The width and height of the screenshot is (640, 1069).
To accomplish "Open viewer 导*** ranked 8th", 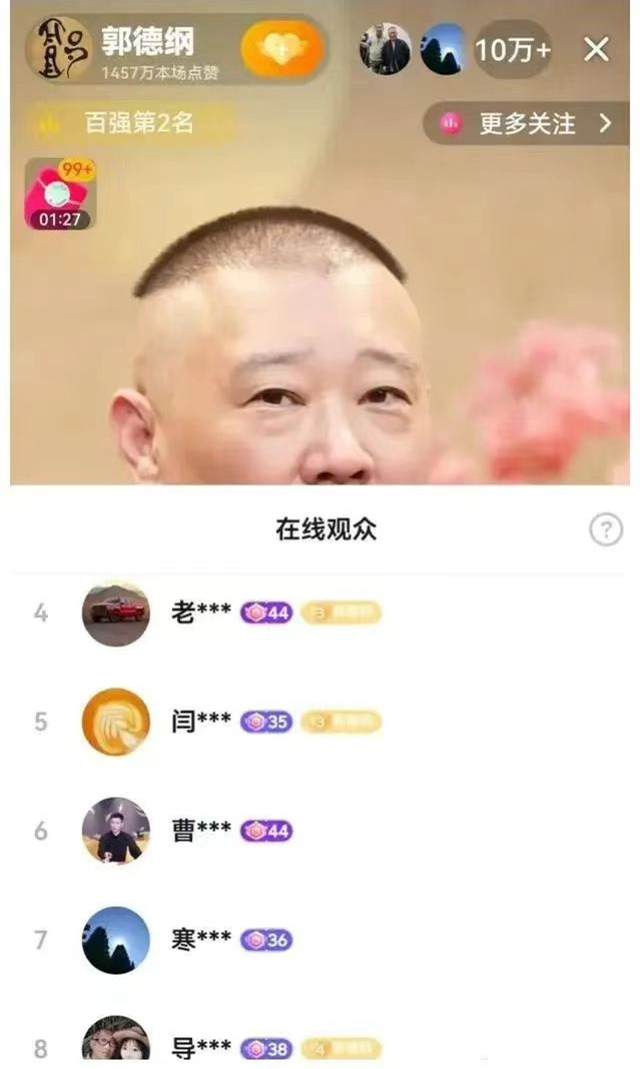I will (x=201, y=1047).
